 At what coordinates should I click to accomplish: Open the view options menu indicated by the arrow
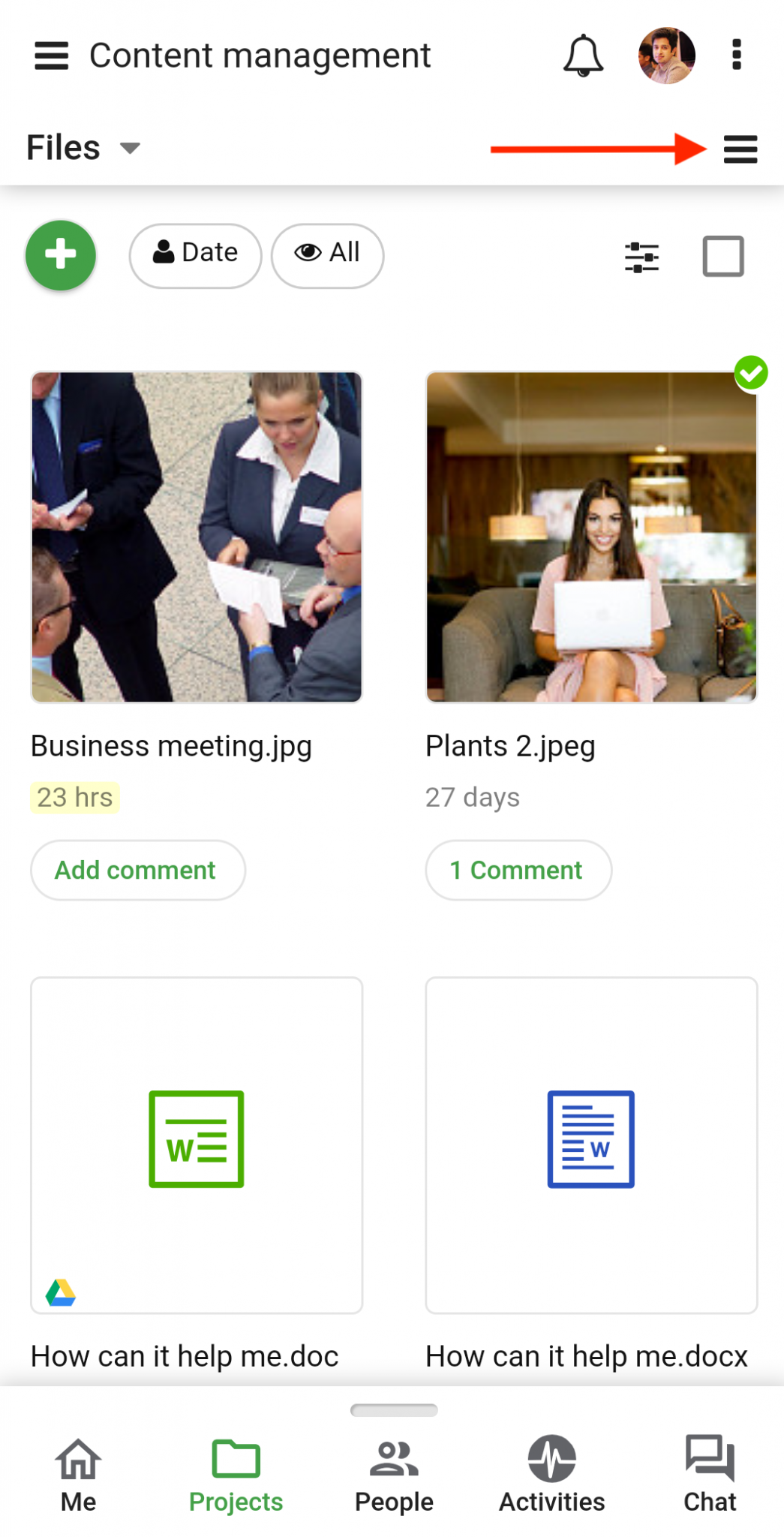(x=740, y=149)
